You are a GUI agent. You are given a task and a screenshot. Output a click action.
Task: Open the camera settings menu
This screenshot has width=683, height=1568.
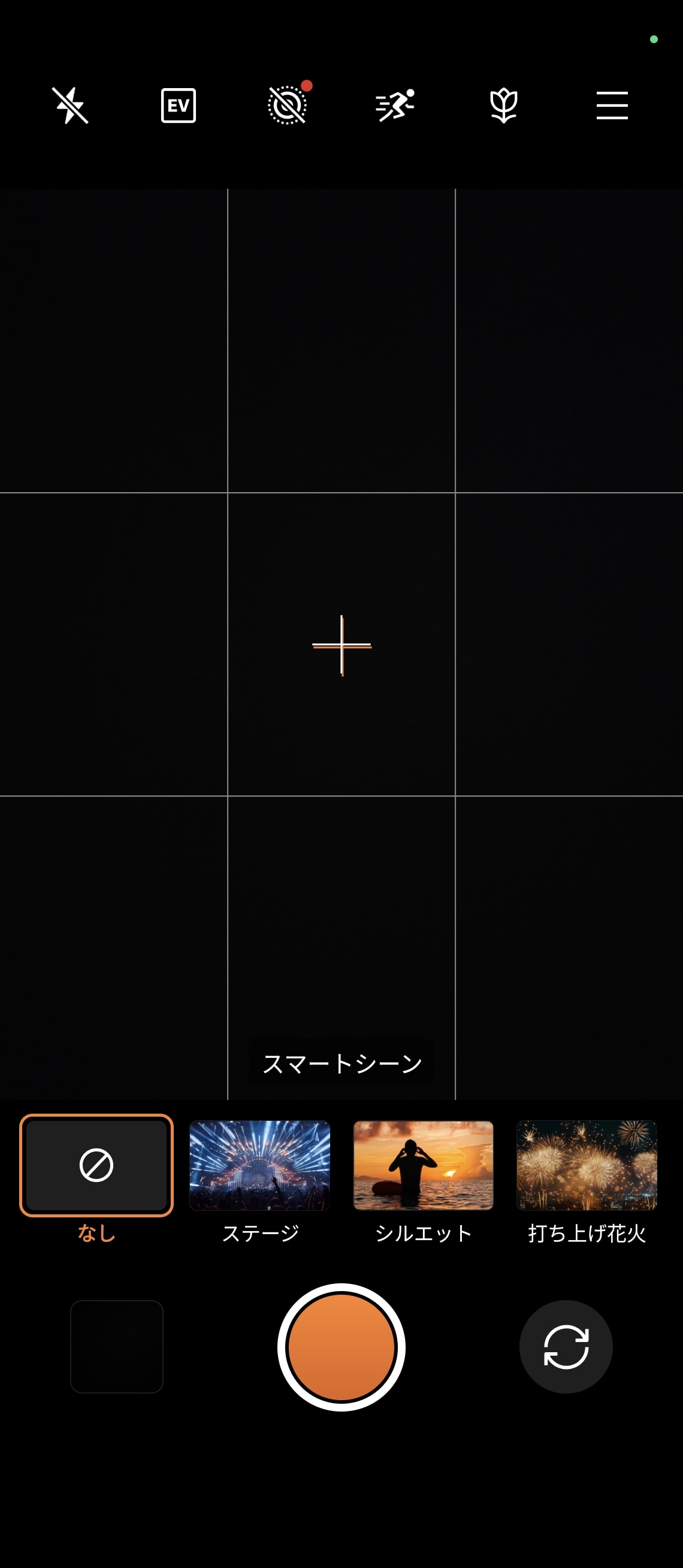(x=612, y=106)
